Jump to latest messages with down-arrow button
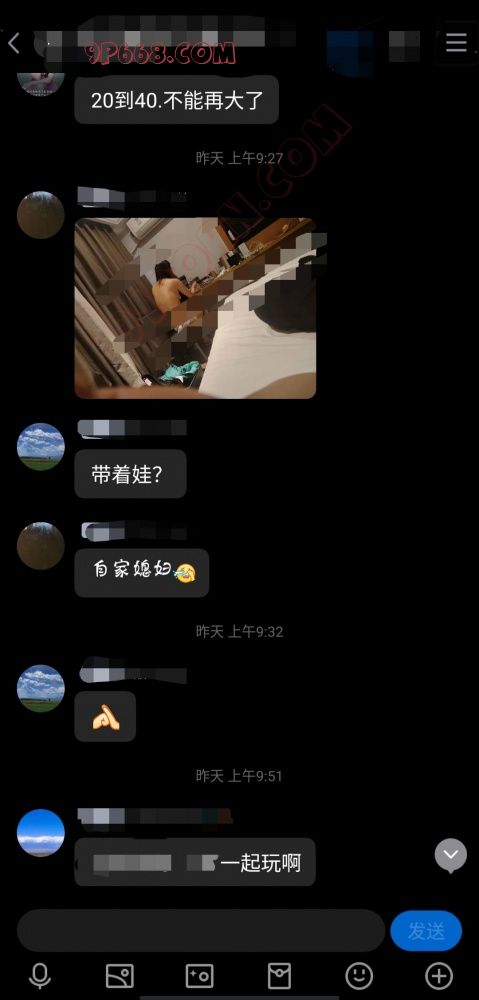The width and height of the screenshot is (479, 1000). click(x=451, y=855)
